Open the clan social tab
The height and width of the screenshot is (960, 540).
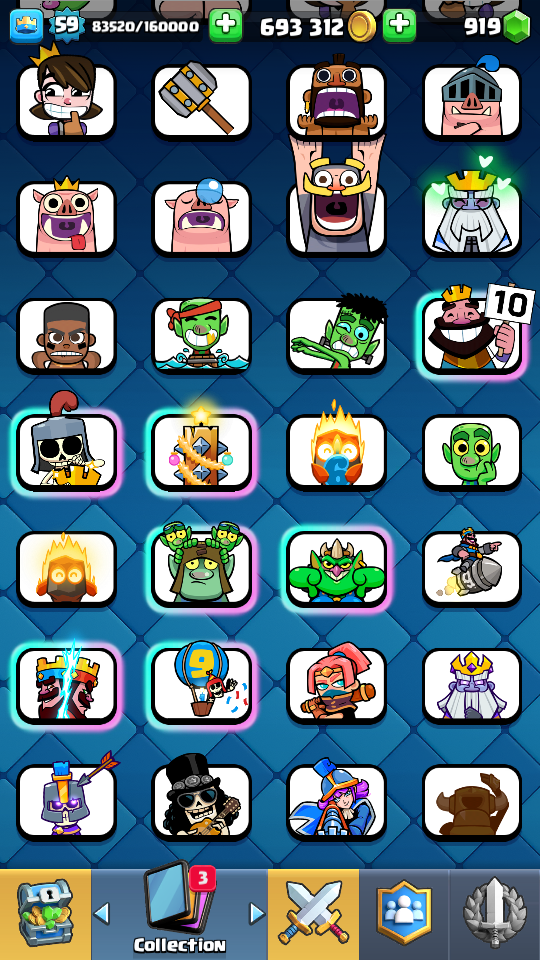click(404, 914)
